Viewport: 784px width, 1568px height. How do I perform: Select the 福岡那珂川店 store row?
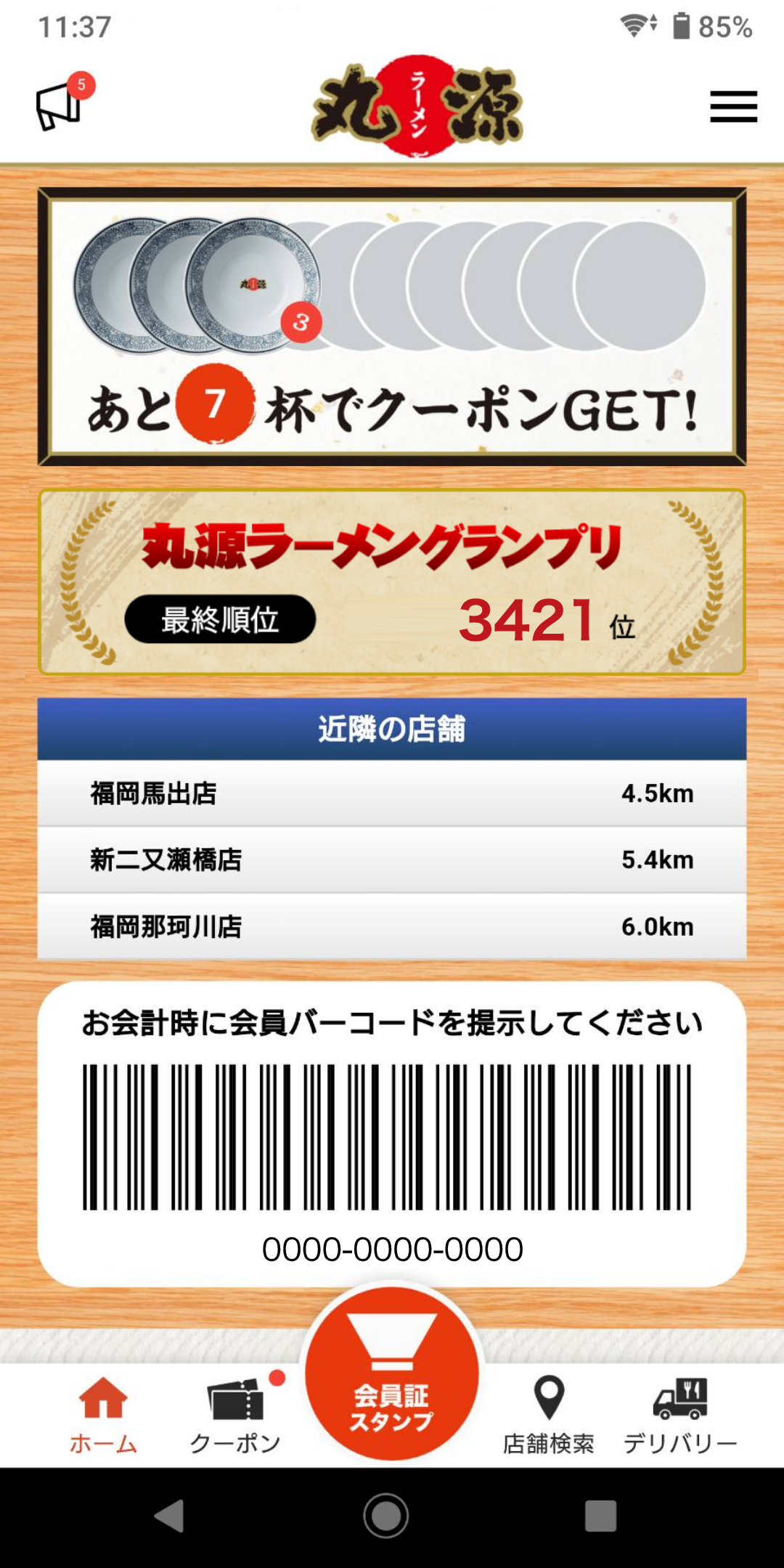click(x=392, y=927)
